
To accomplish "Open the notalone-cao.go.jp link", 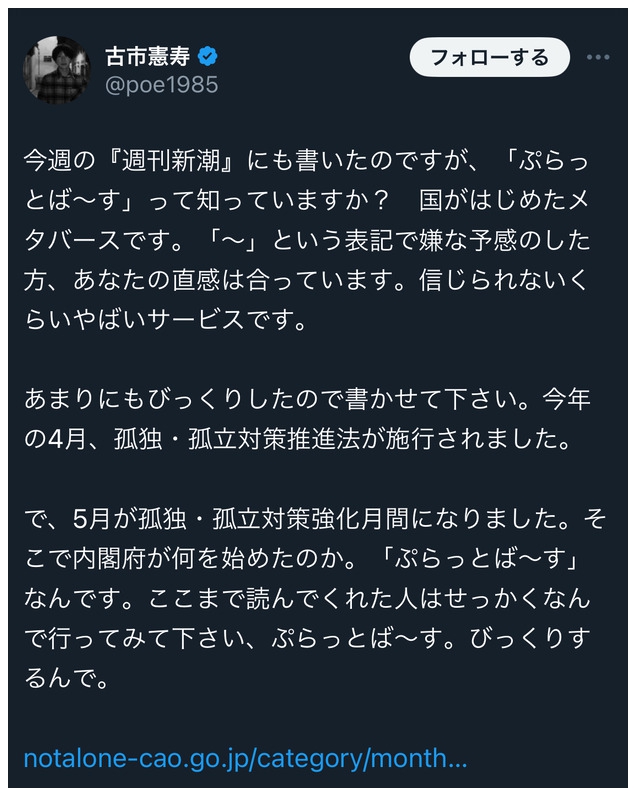I will click(x=245, y=757).
